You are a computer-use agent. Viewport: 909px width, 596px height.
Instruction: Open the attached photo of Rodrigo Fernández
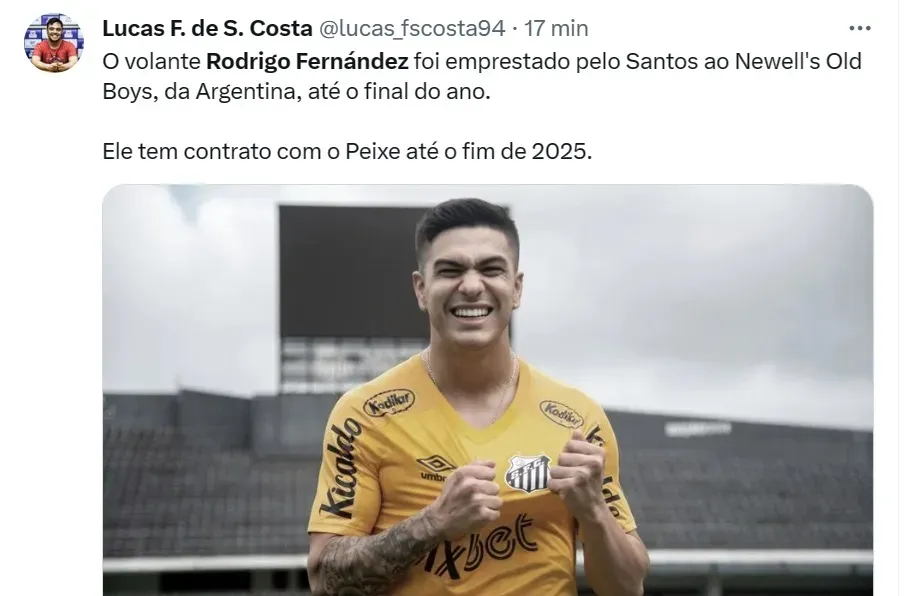pos(488,390)
